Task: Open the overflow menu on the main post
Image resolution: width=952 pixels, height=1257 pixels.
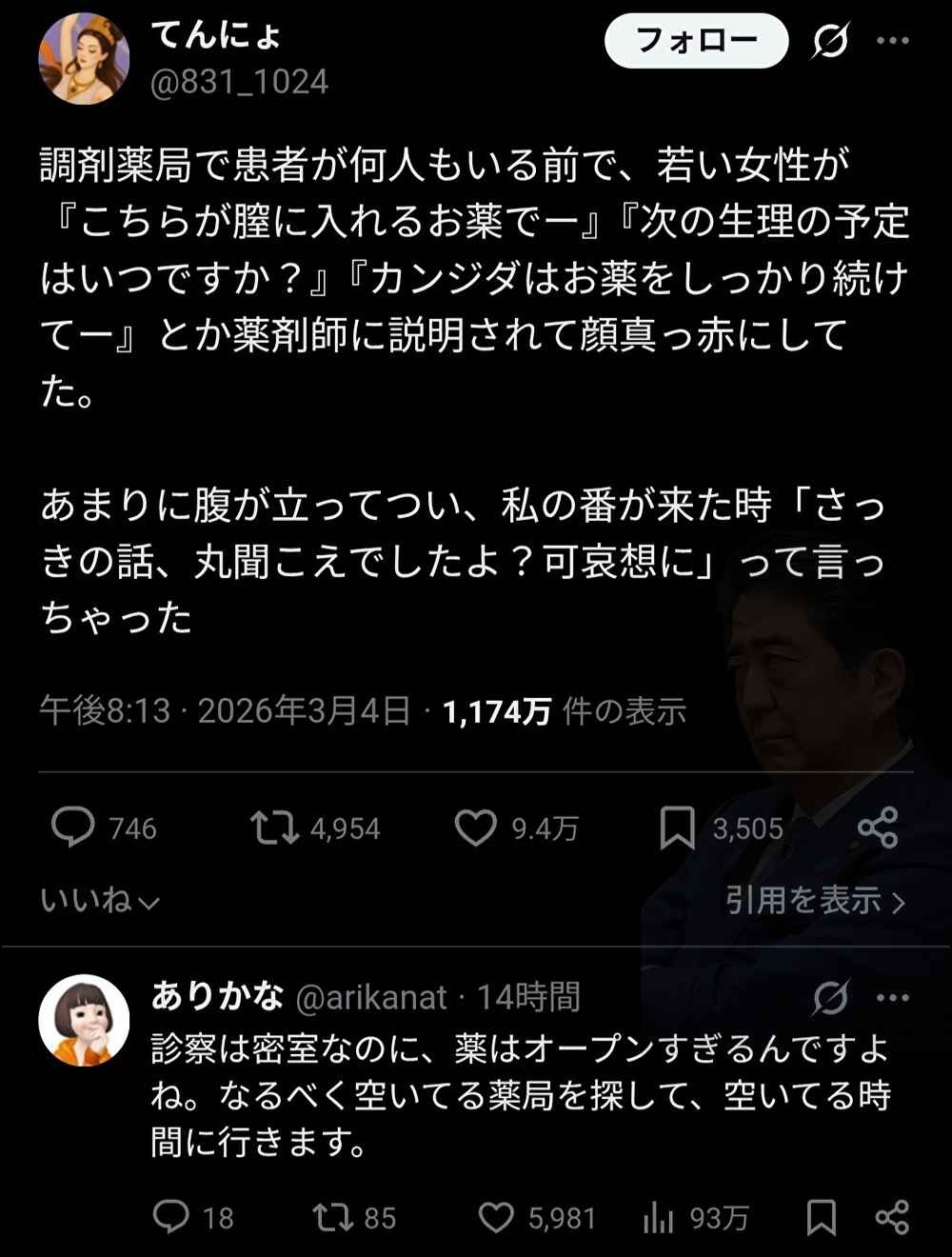Action: click(x=892, y=41)
